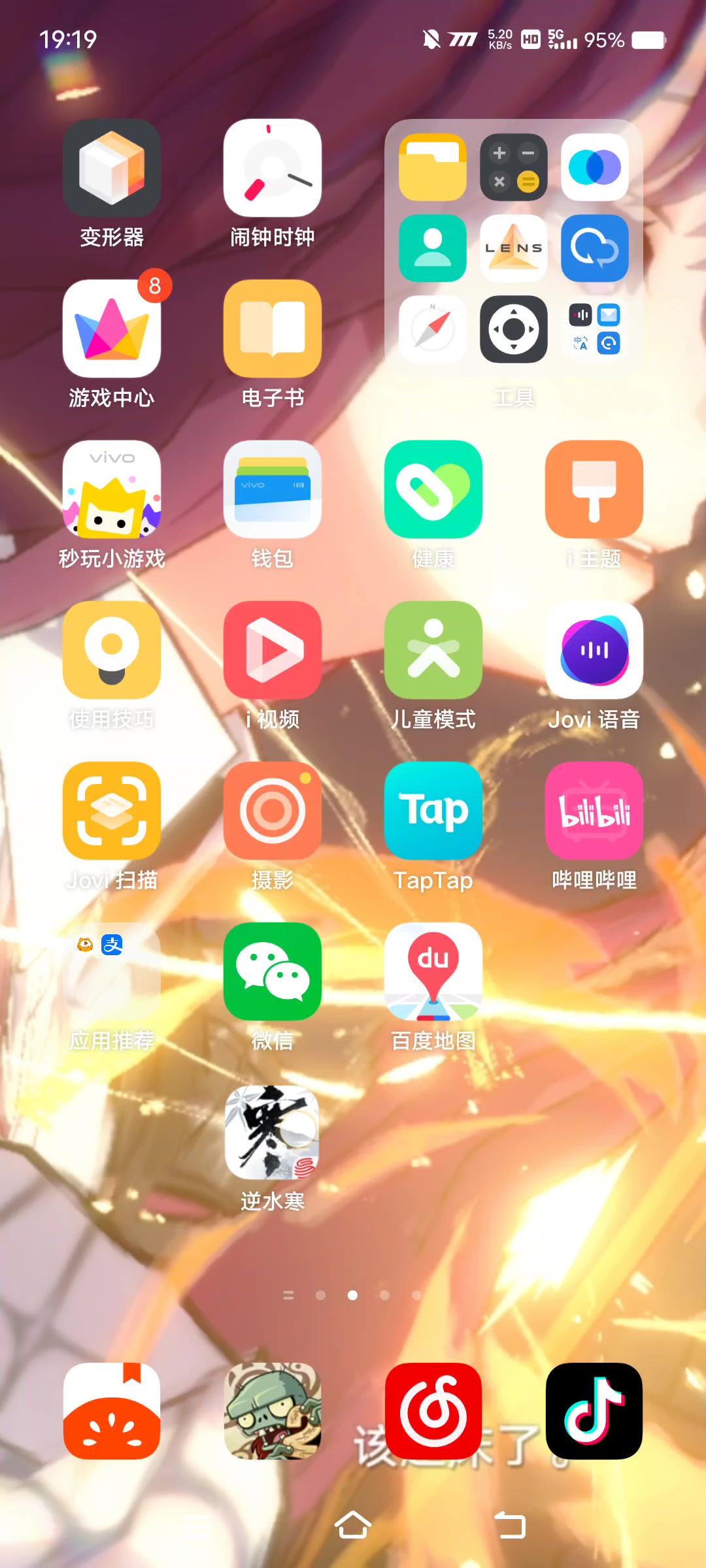Launch i 视频 video app

pyautogui.click(x=273, y=650)
